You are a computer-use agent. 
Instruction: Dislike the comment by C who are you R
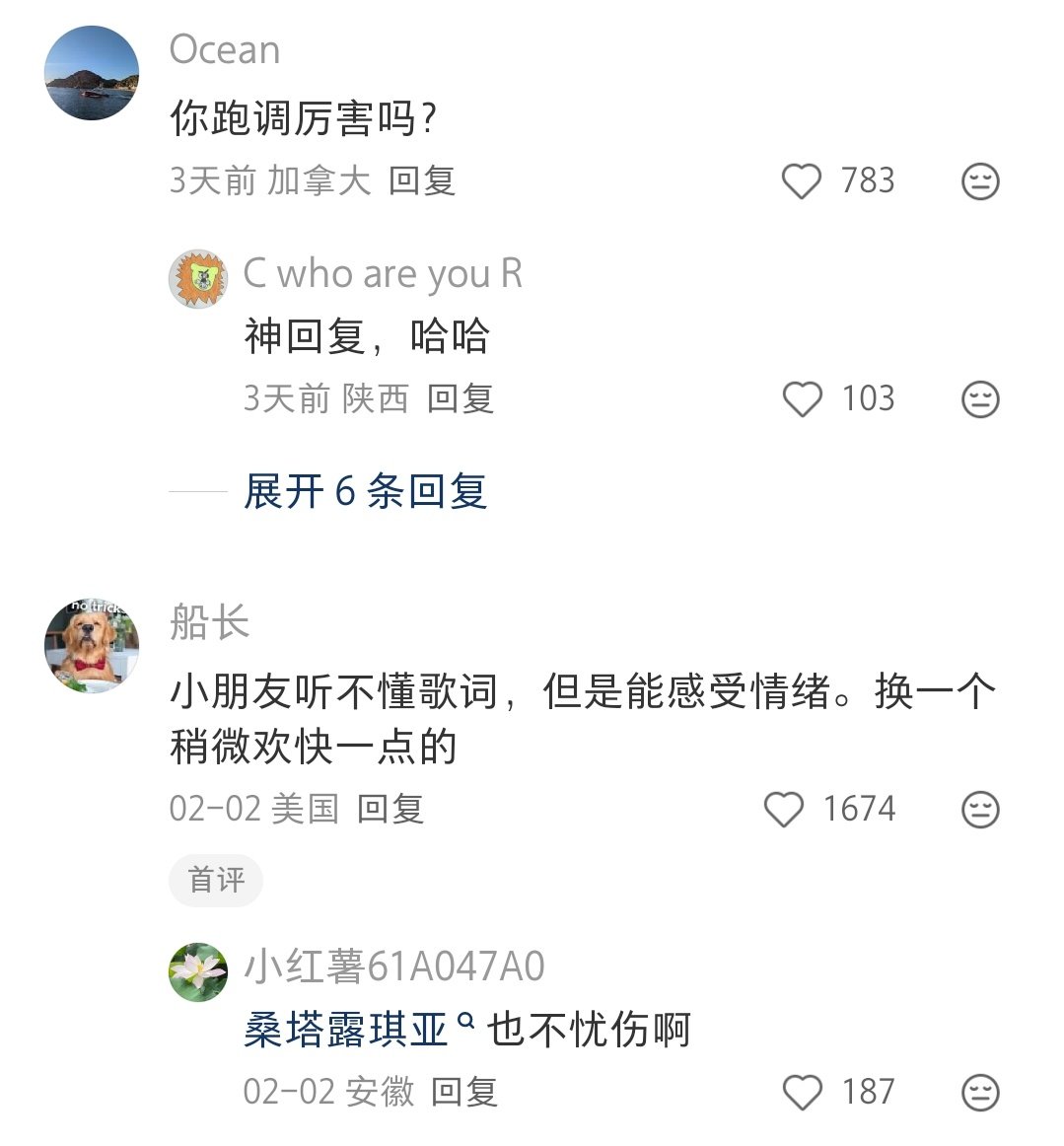coord(980,399)
